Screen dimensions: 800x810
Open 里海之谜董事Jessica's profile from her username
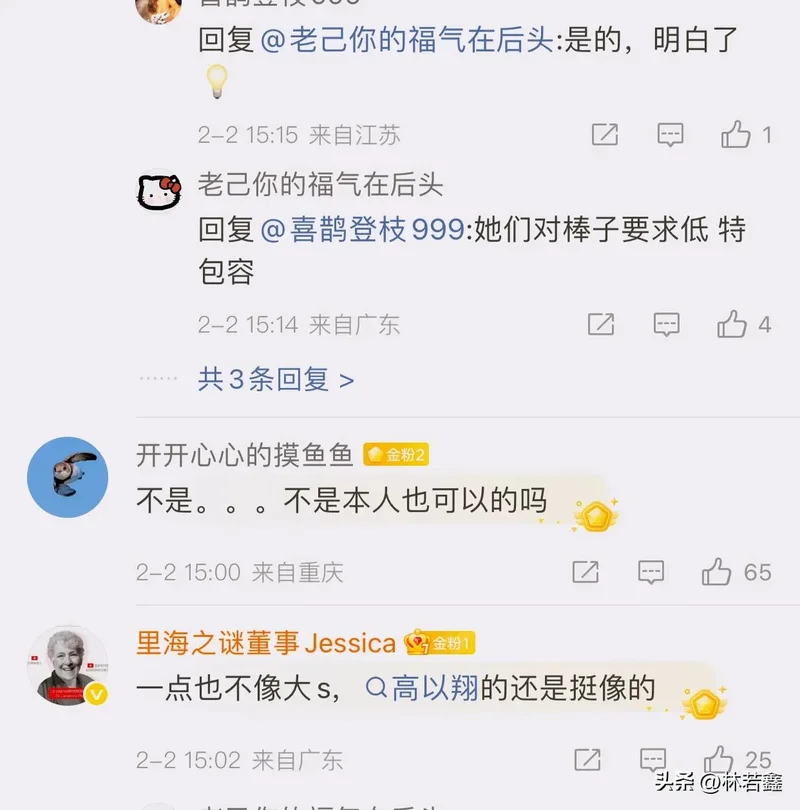pos(266,643)
